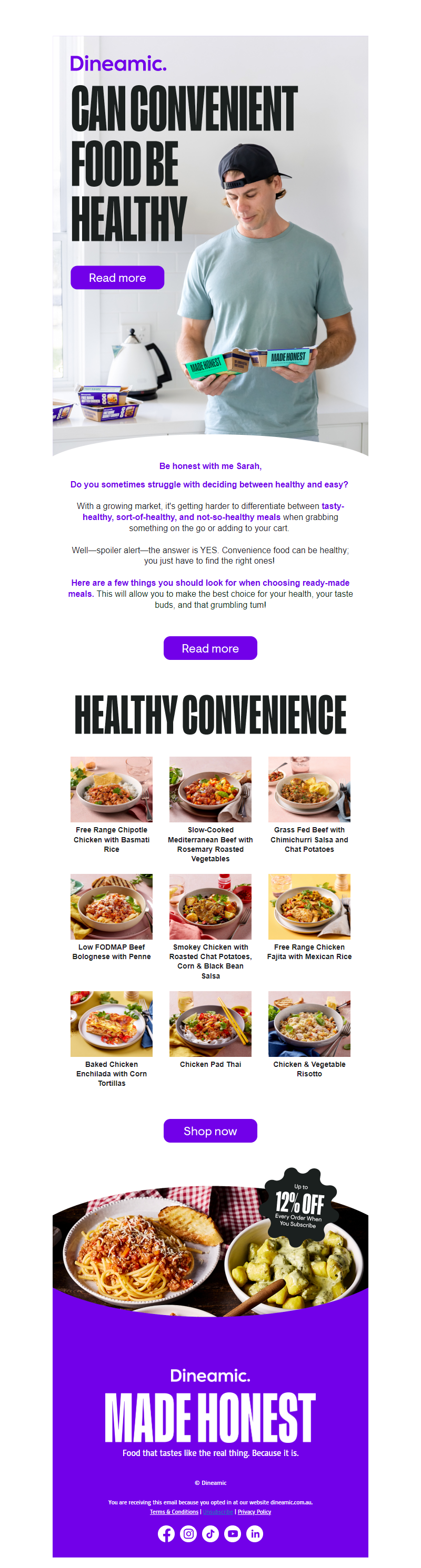421x1568 pixels.
Task: Go to Dineamic's TikTok
Action: 210,1534
